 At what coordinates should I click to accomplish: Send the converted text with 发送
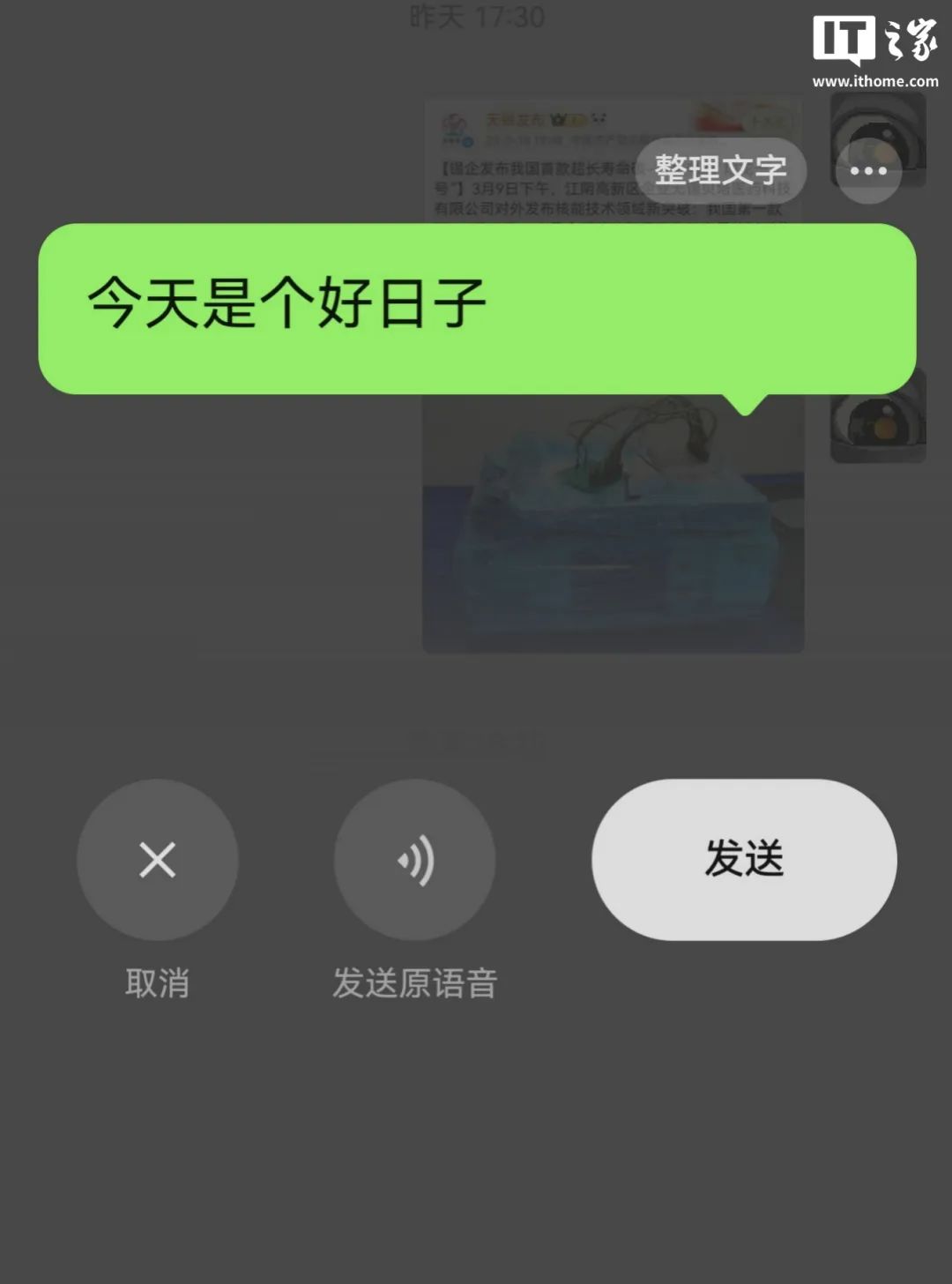tap(744, 859)
